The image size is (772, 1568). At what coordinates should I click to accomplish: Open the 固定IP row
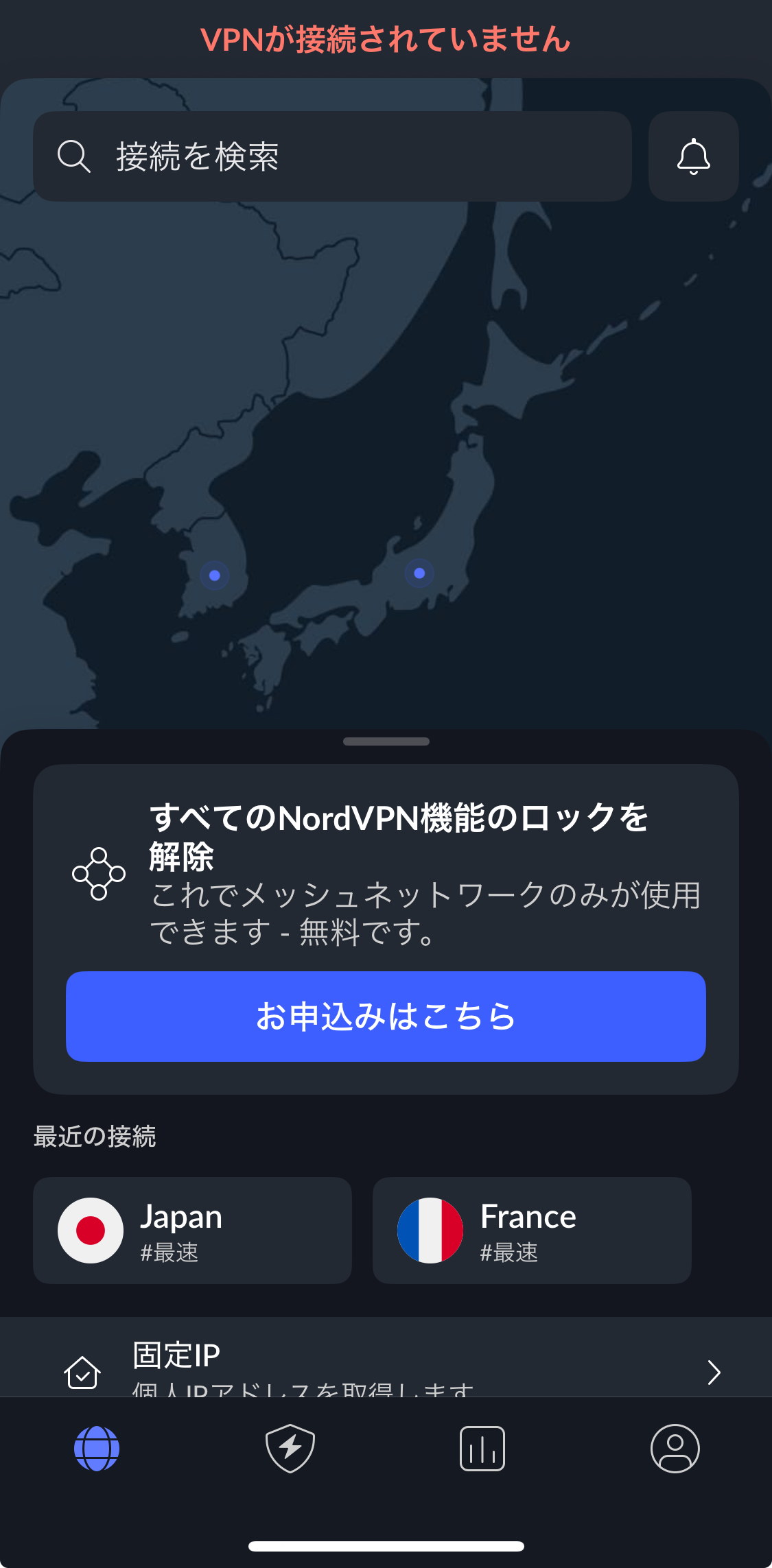pyautogui.click(x=386, y=1366)
